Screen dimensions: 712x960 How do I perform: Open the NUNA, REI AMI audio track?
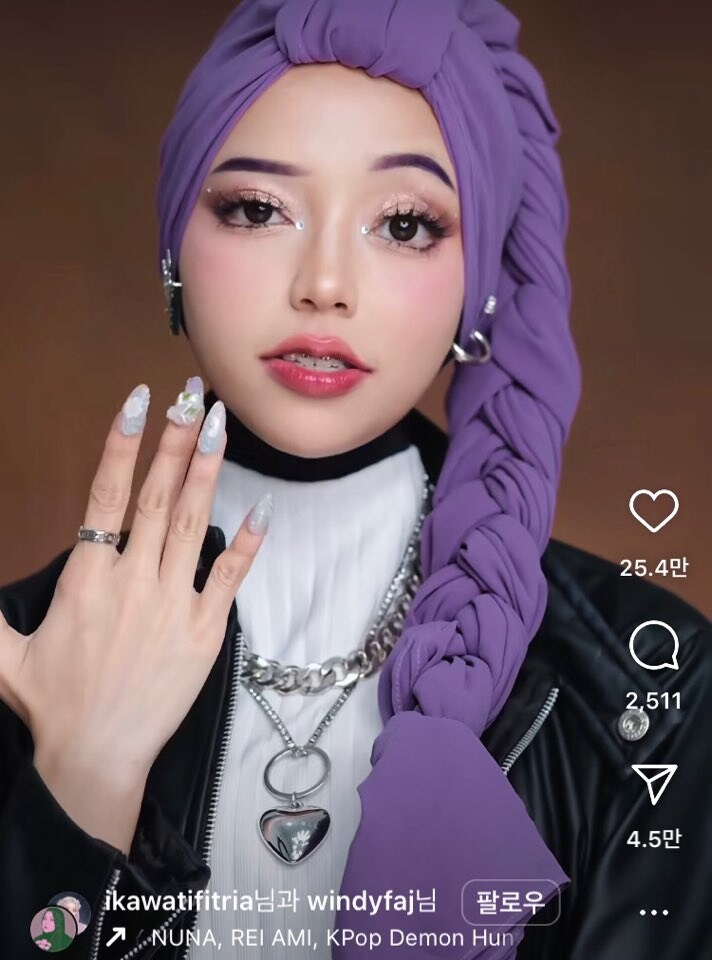(x=330, y=938)
